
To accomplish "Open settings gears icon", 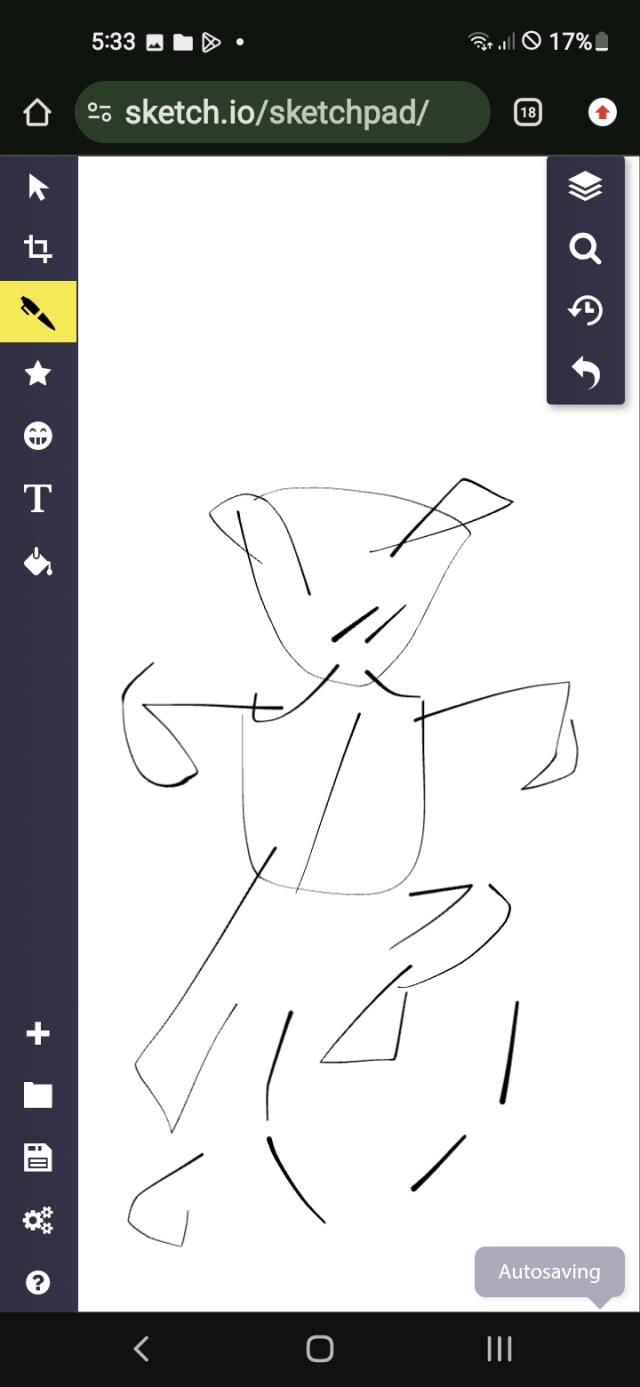I will [x=38, y=1220].
